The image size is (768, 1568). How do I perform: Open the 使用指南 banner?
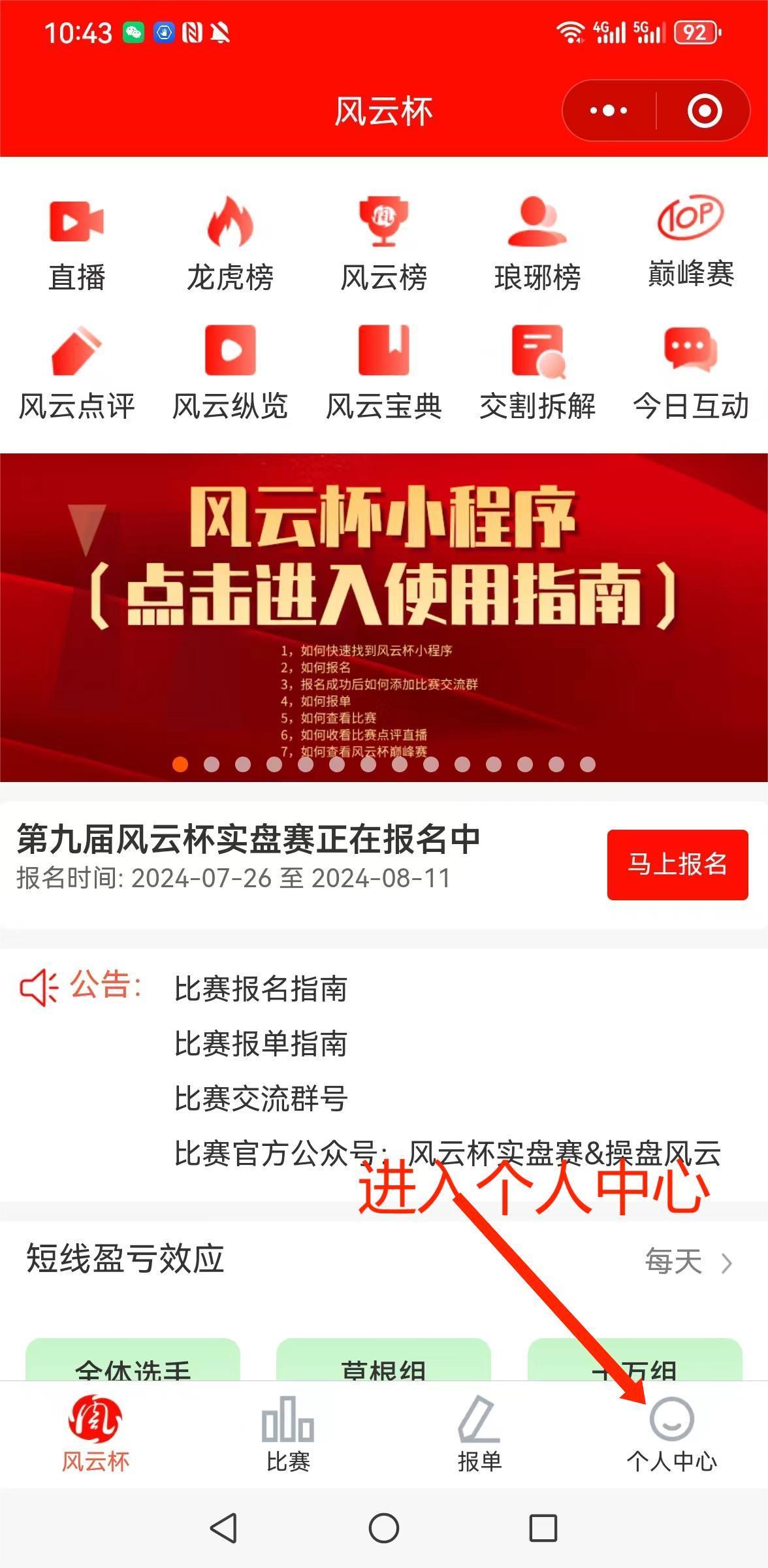point(384,617)
